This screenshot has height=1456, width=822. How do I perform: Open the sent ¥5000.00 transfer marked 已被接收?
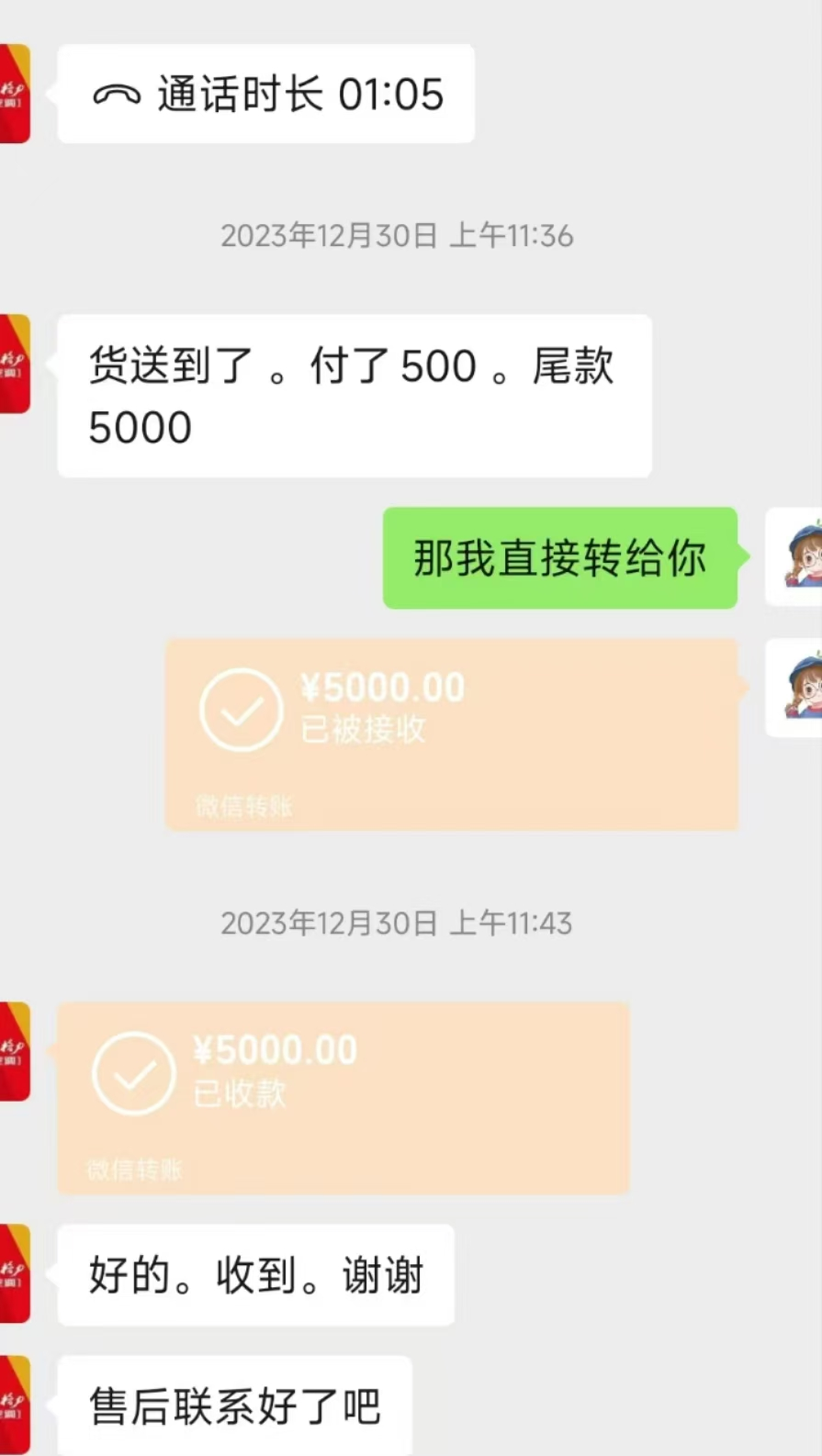451,734
